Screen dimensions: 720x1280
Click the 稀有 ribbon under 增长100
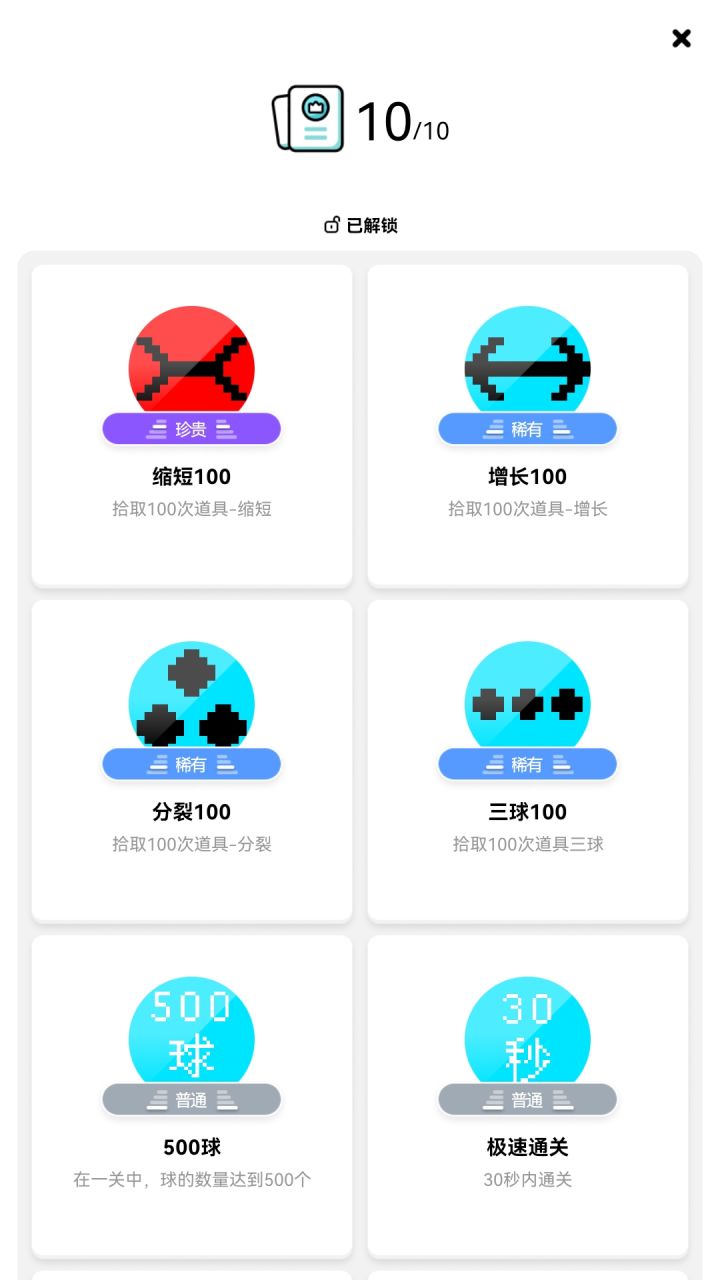[x=527, y=428]
